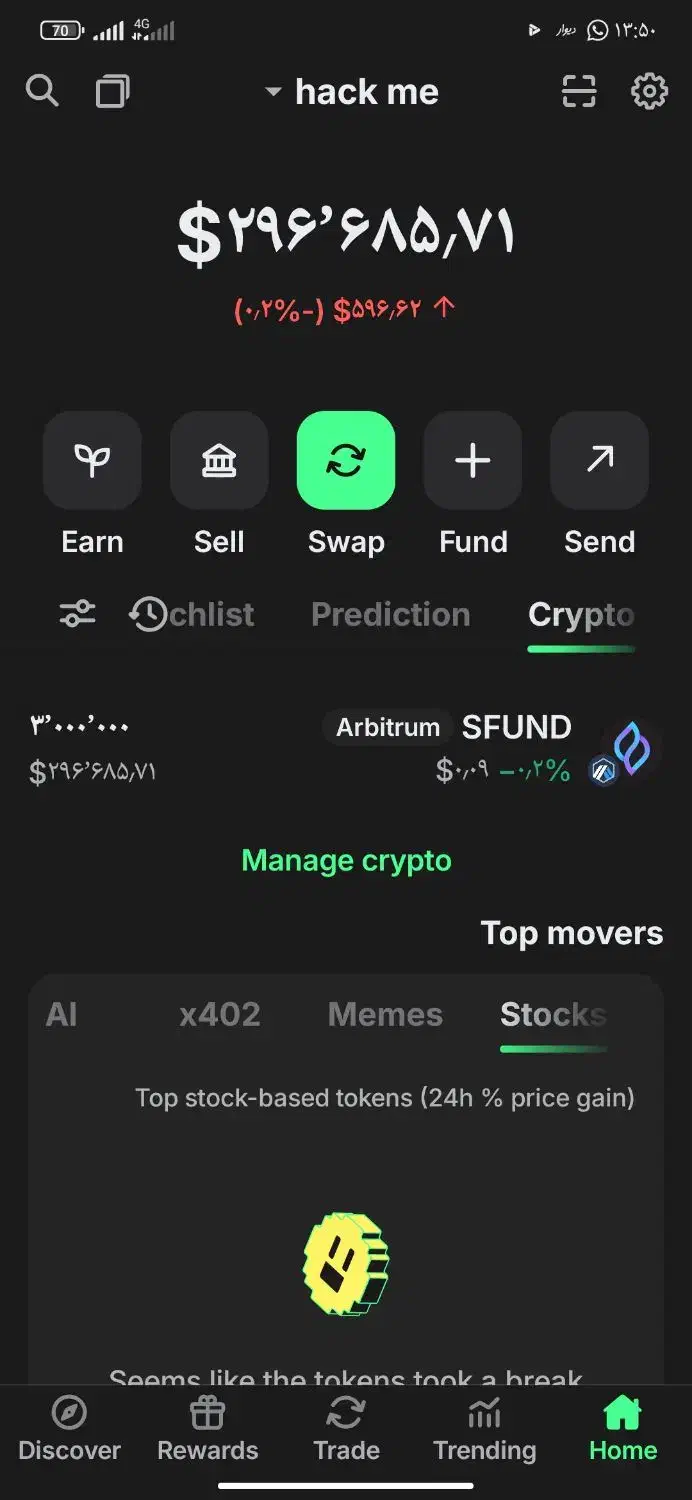Open Manage crypto link
The height and width of the screenshot is (1500, 692).
[346, 860]
